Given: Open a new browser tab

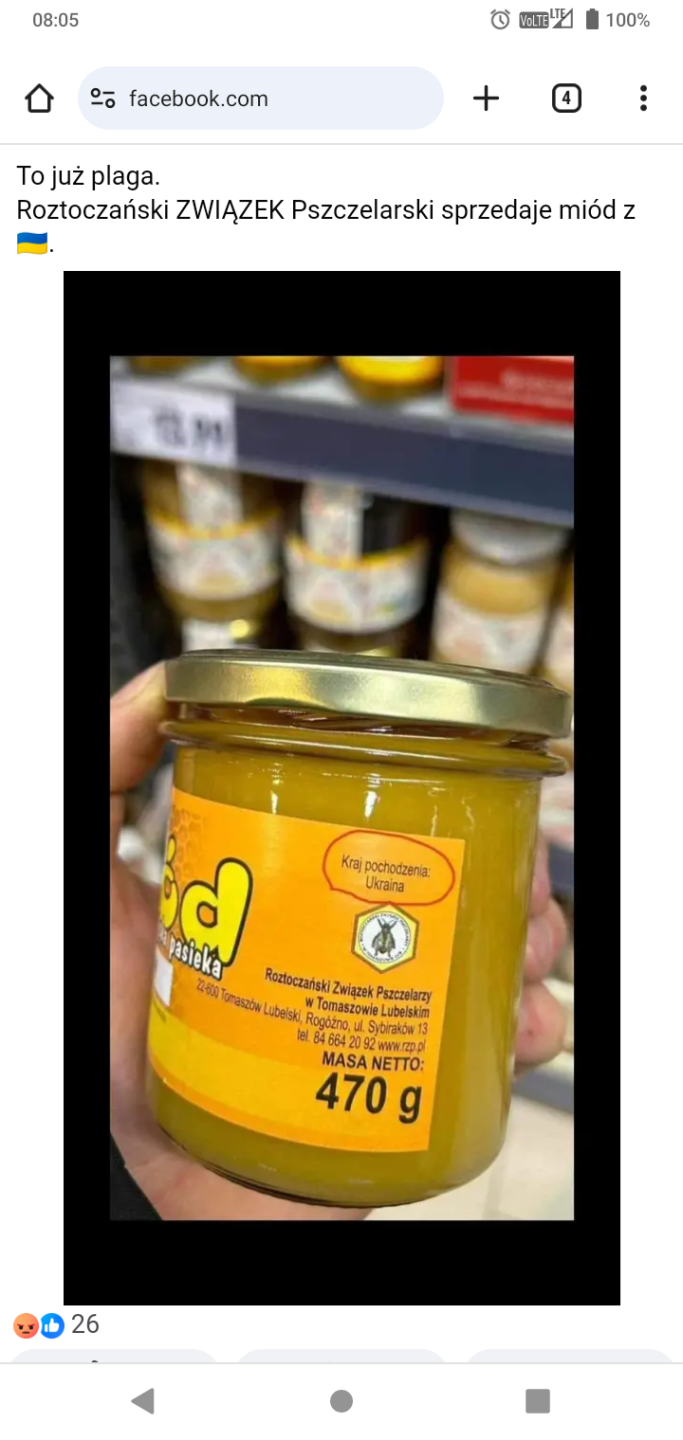Looking at the screenshot, I should point(485,98).
